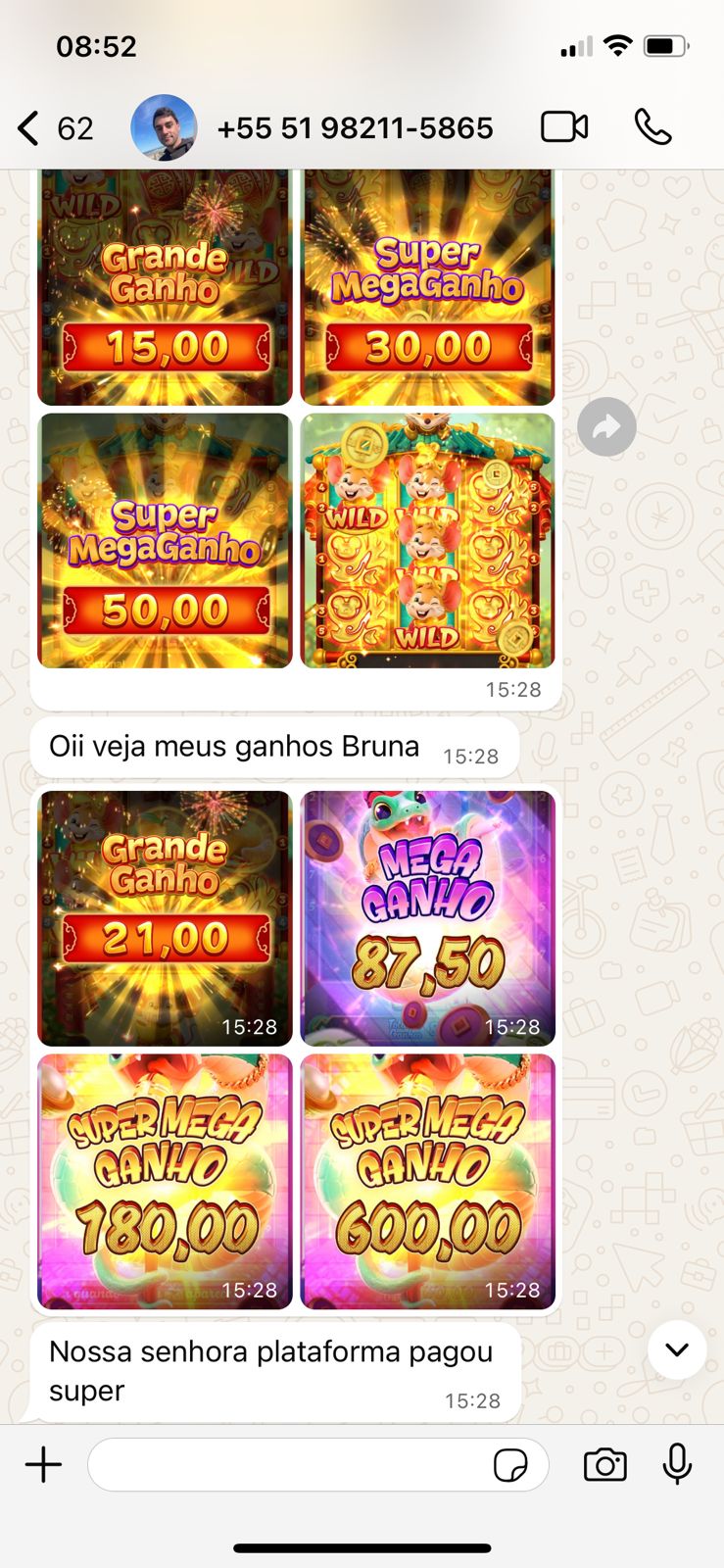Open the Super Mega Ganho 600,00 image

(x=427, y=1181)
